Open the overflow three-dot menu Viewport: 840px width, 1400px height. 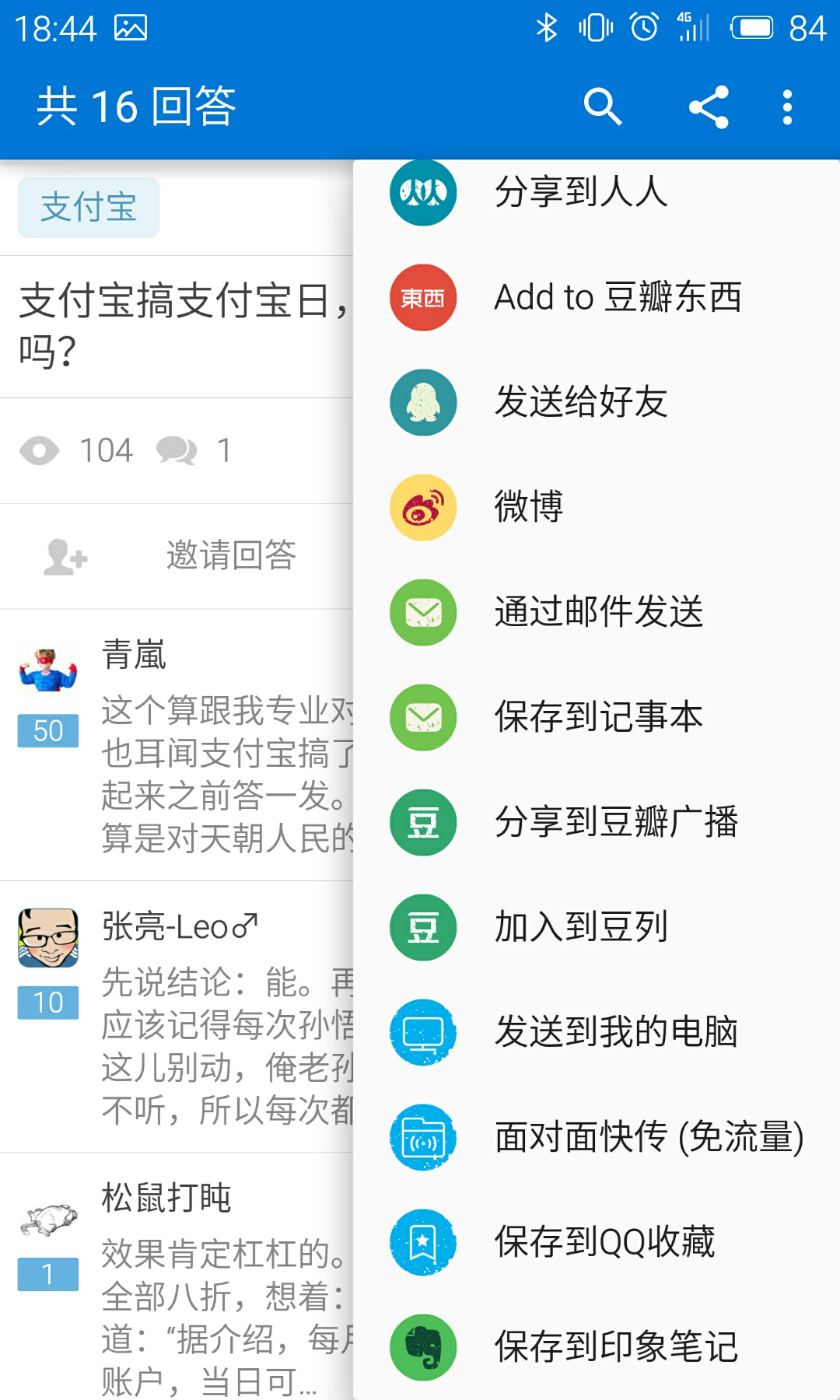pyautogui.click(x=786, y=107)
